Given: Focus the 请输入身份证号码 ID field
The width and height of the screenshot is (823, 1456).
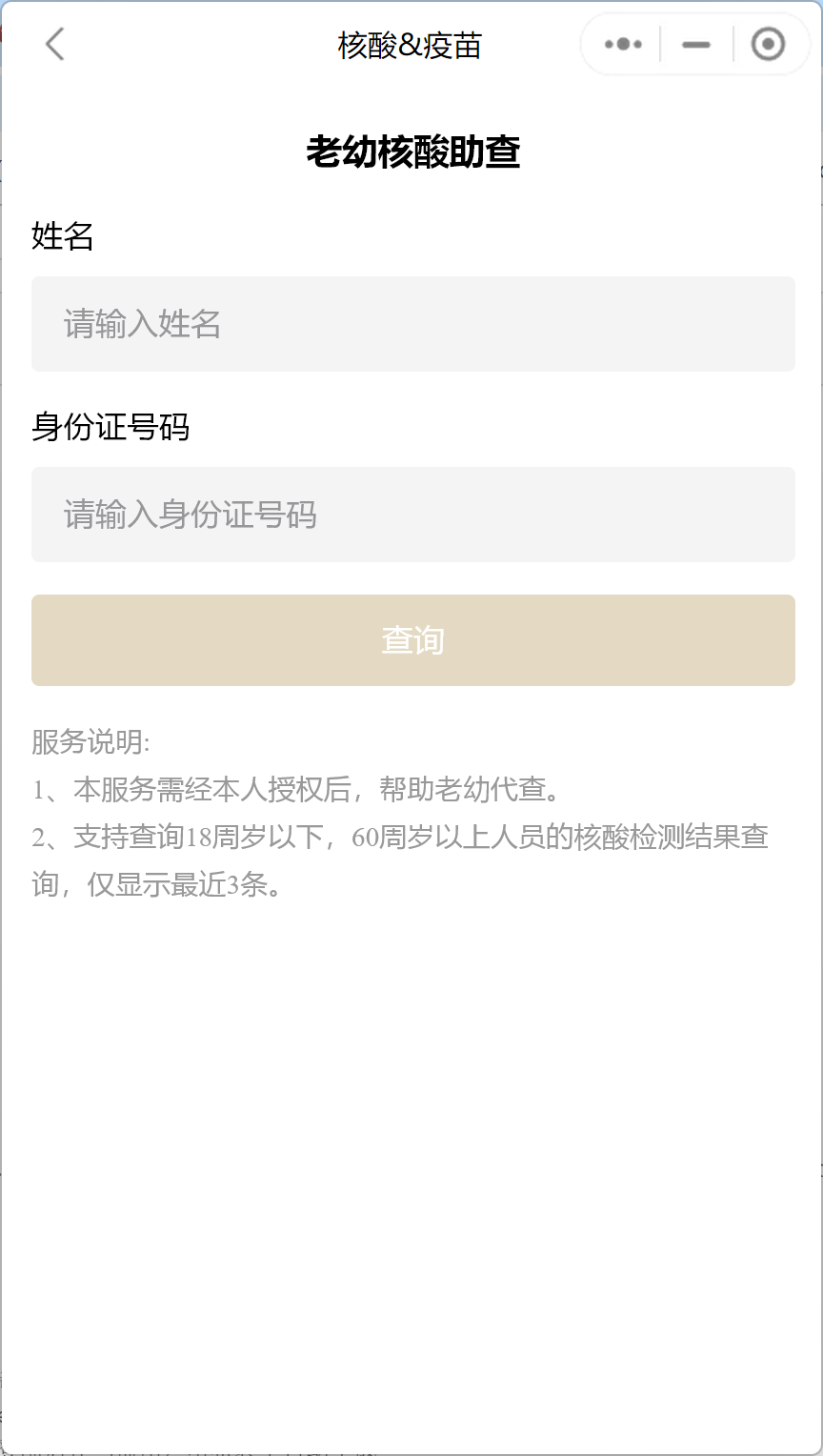Looking at the screenshot, I should [411, 515].
